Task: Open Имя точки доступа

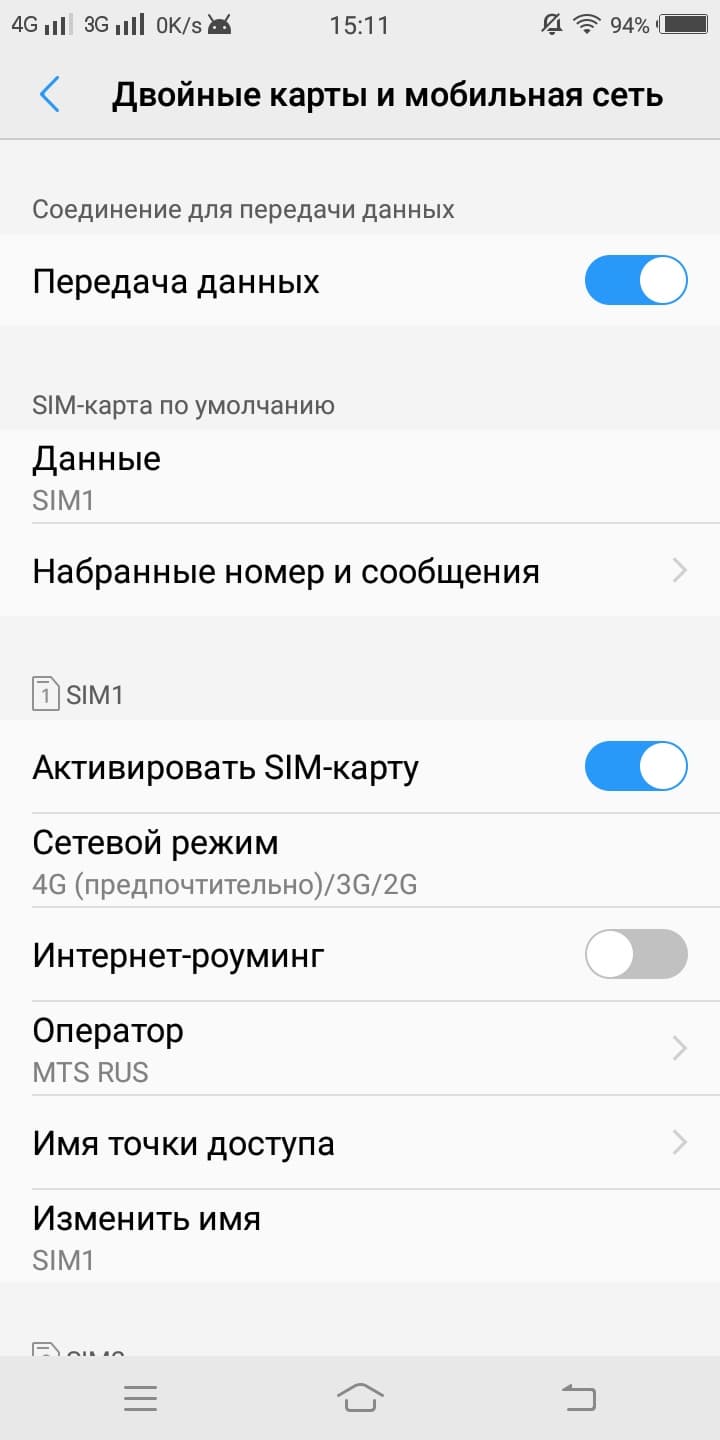Action: tap(360, 1143)
